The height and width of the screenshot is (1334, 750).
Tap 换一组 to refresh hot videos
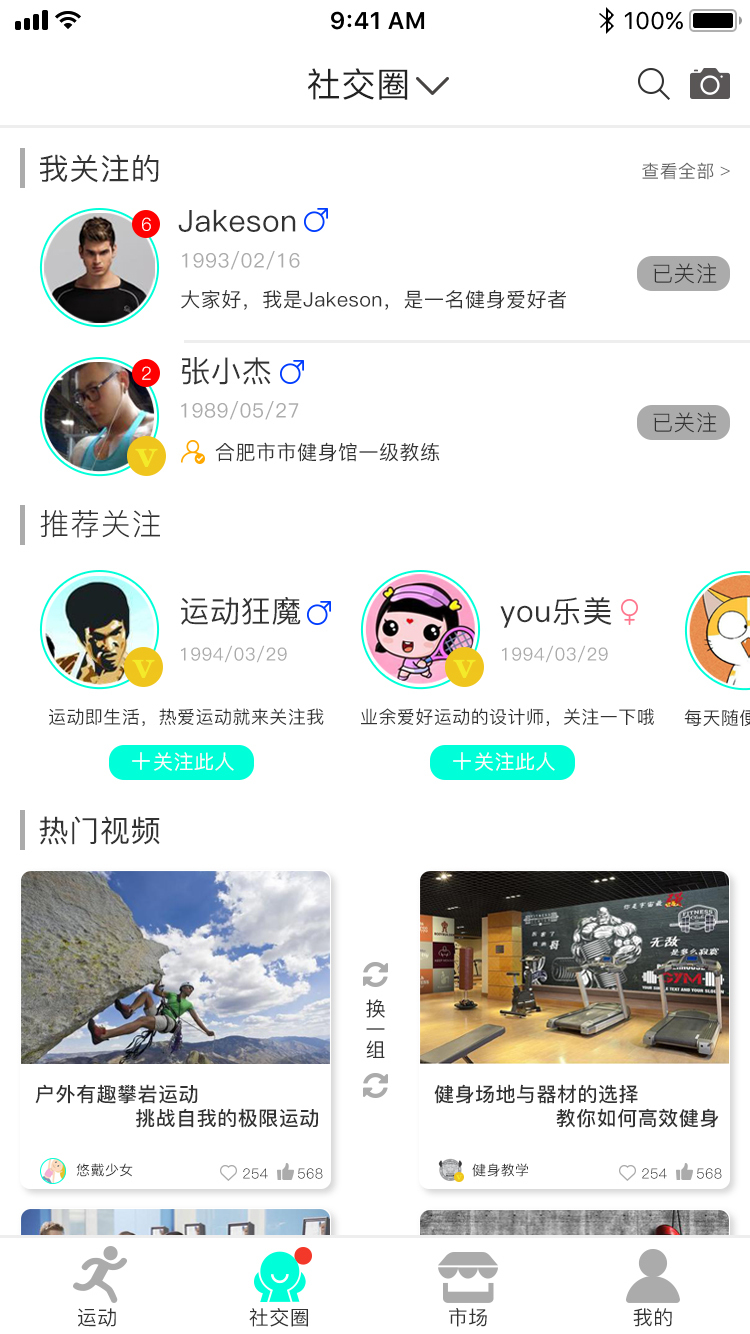click(x=374, y=1028)
